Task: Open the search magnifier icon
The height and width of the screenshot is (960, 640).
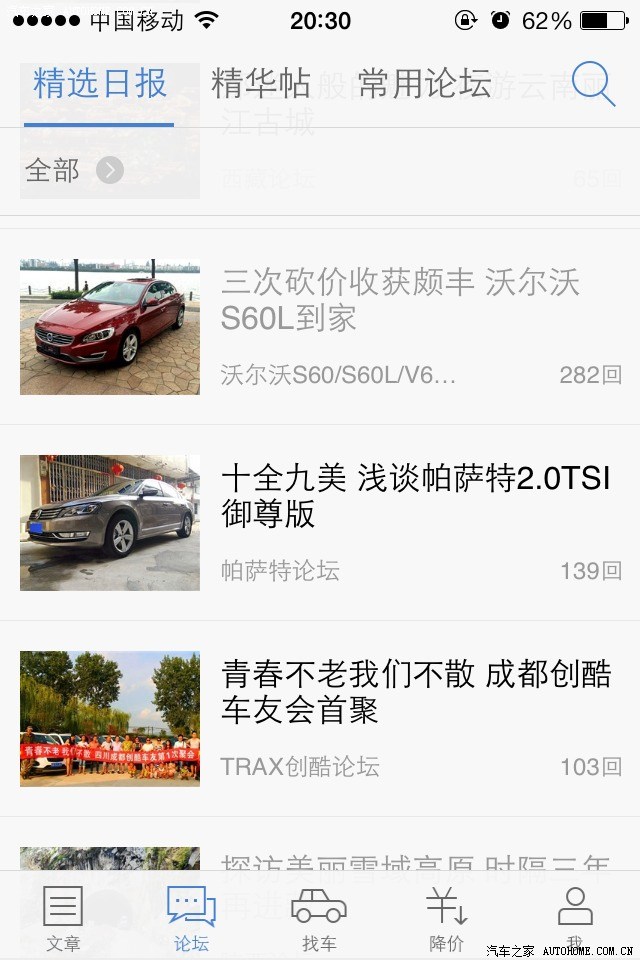Action: pyautogui.click(x=593, y=84)
